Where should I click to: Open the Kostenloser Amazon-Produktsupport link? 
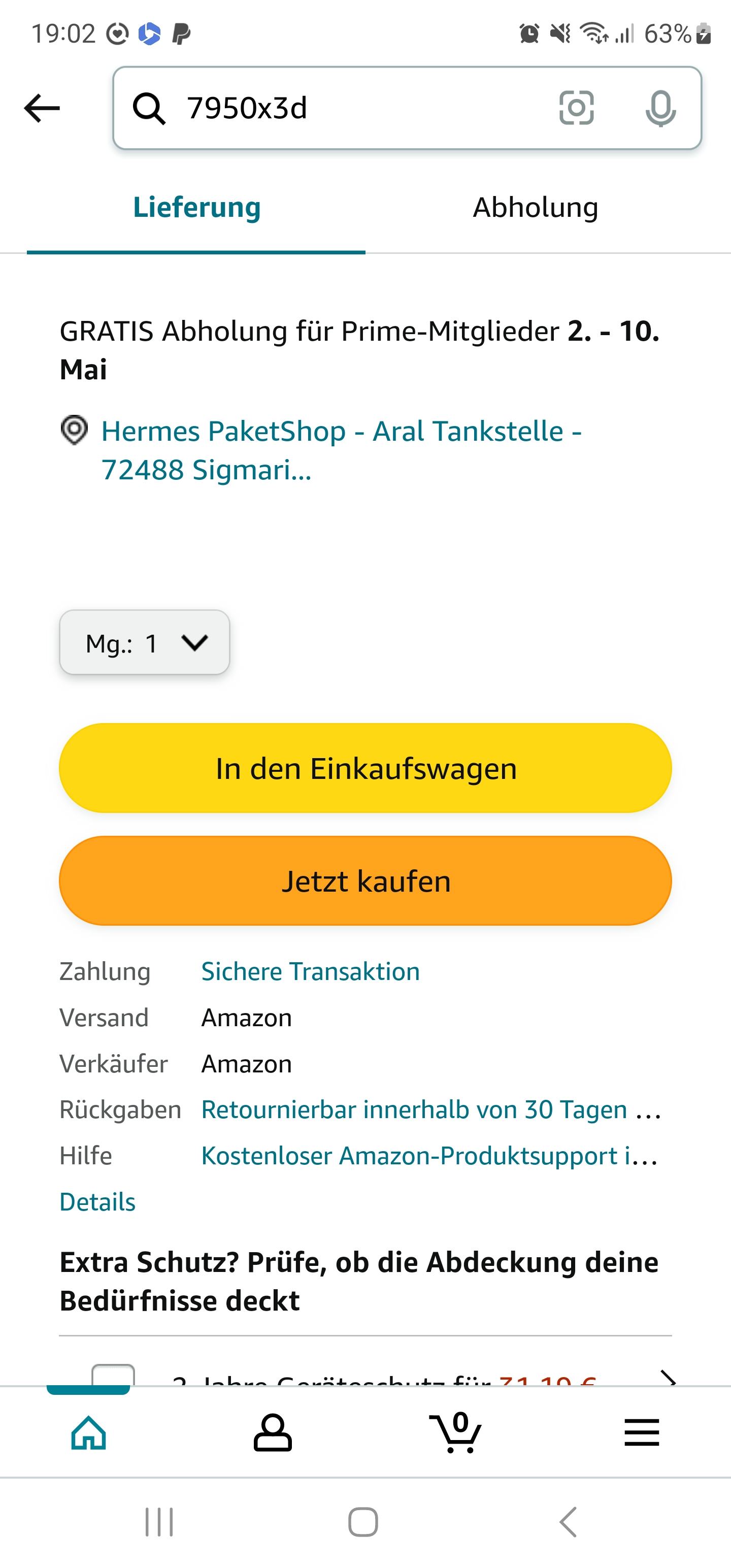(x=429, y=1156)
